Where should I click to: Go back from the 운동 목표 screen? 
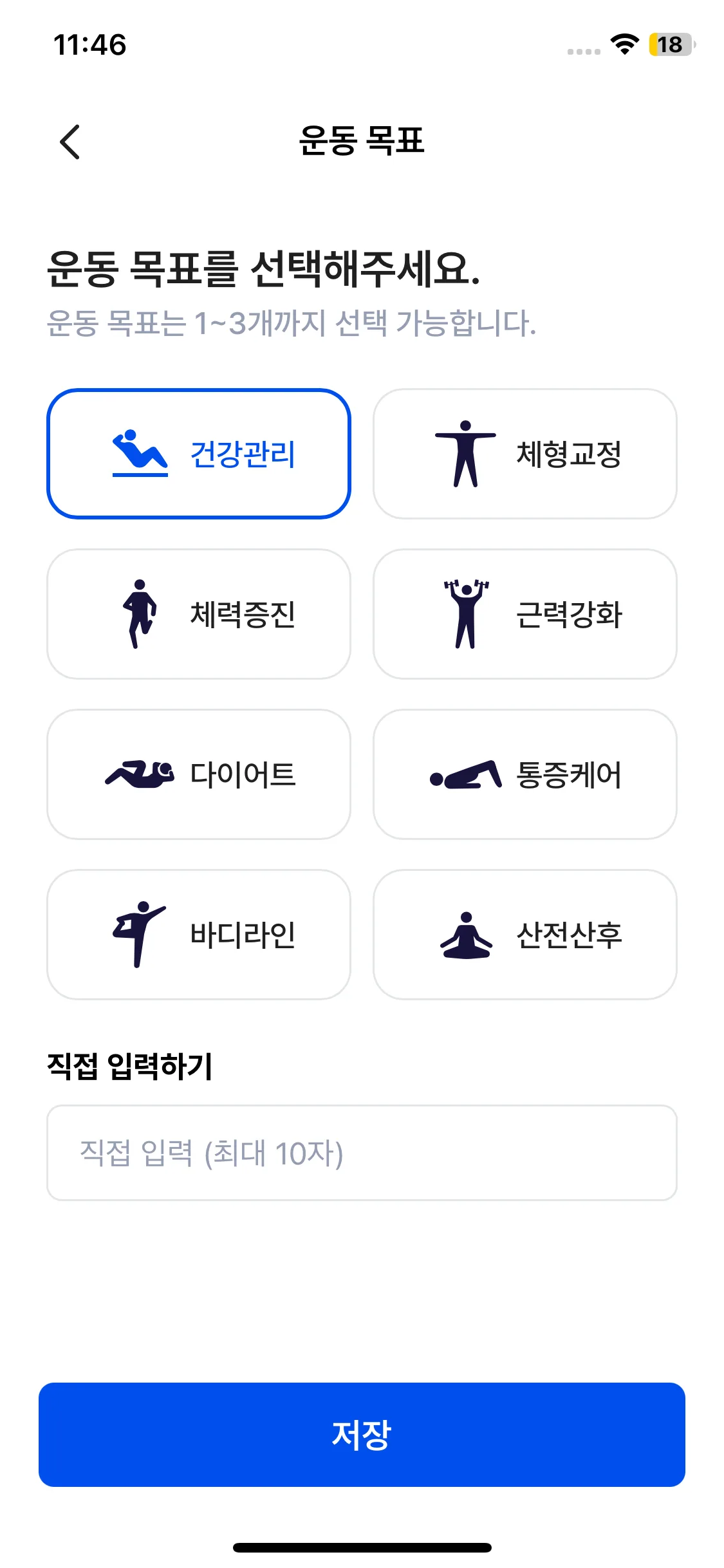click(x=70, y=142)
